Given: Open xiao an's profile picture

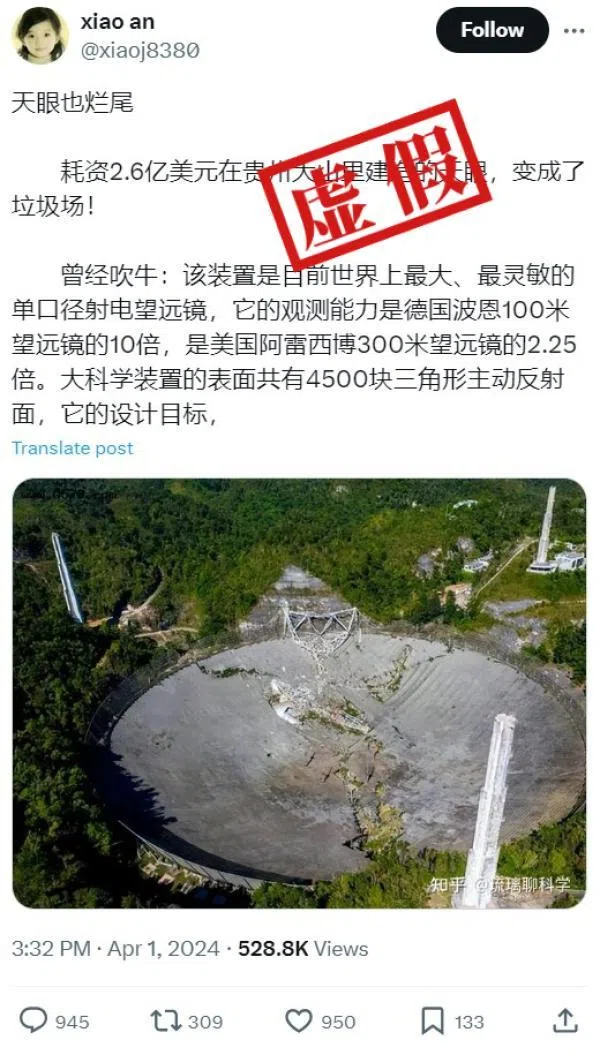Looking at the screenshot, I should coord(40,35).
